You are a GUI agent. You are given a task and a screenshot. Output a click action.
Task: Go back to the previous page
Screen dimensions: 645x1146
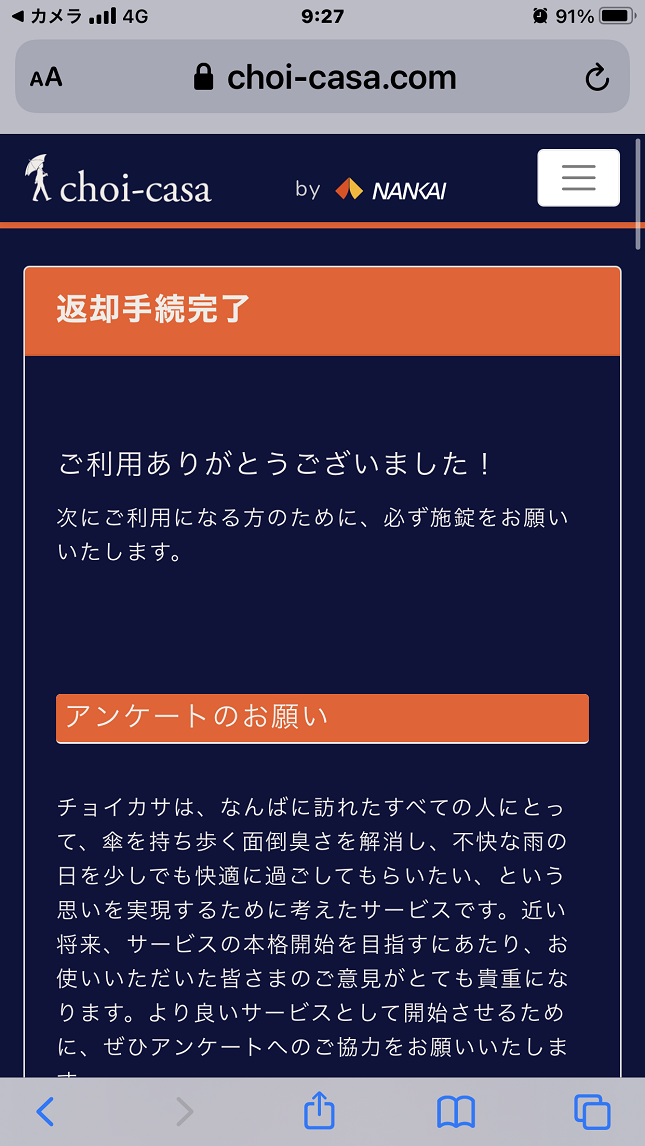[x=45, y=1112]
